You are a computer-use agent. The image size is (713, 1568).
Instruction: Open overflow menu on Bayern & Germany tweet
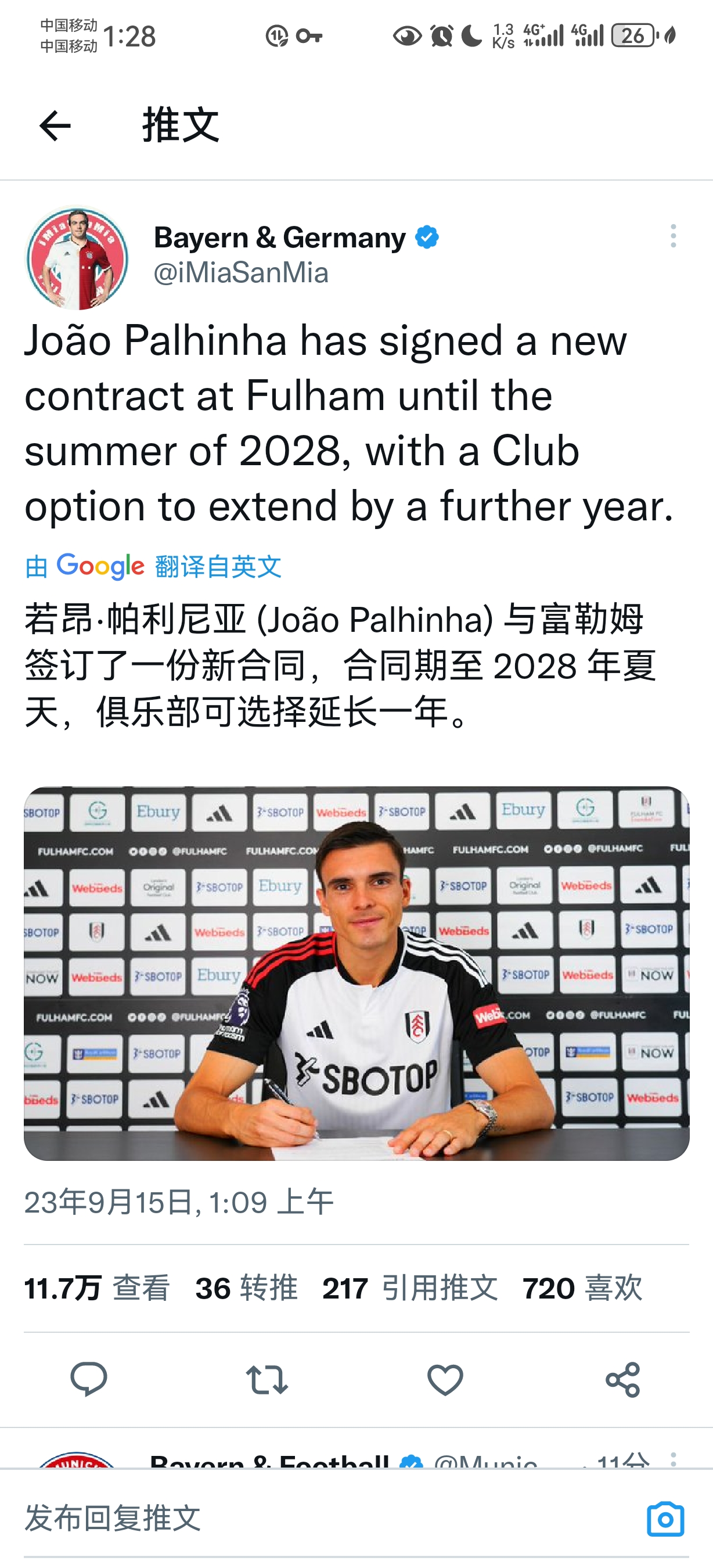(673, 236)
